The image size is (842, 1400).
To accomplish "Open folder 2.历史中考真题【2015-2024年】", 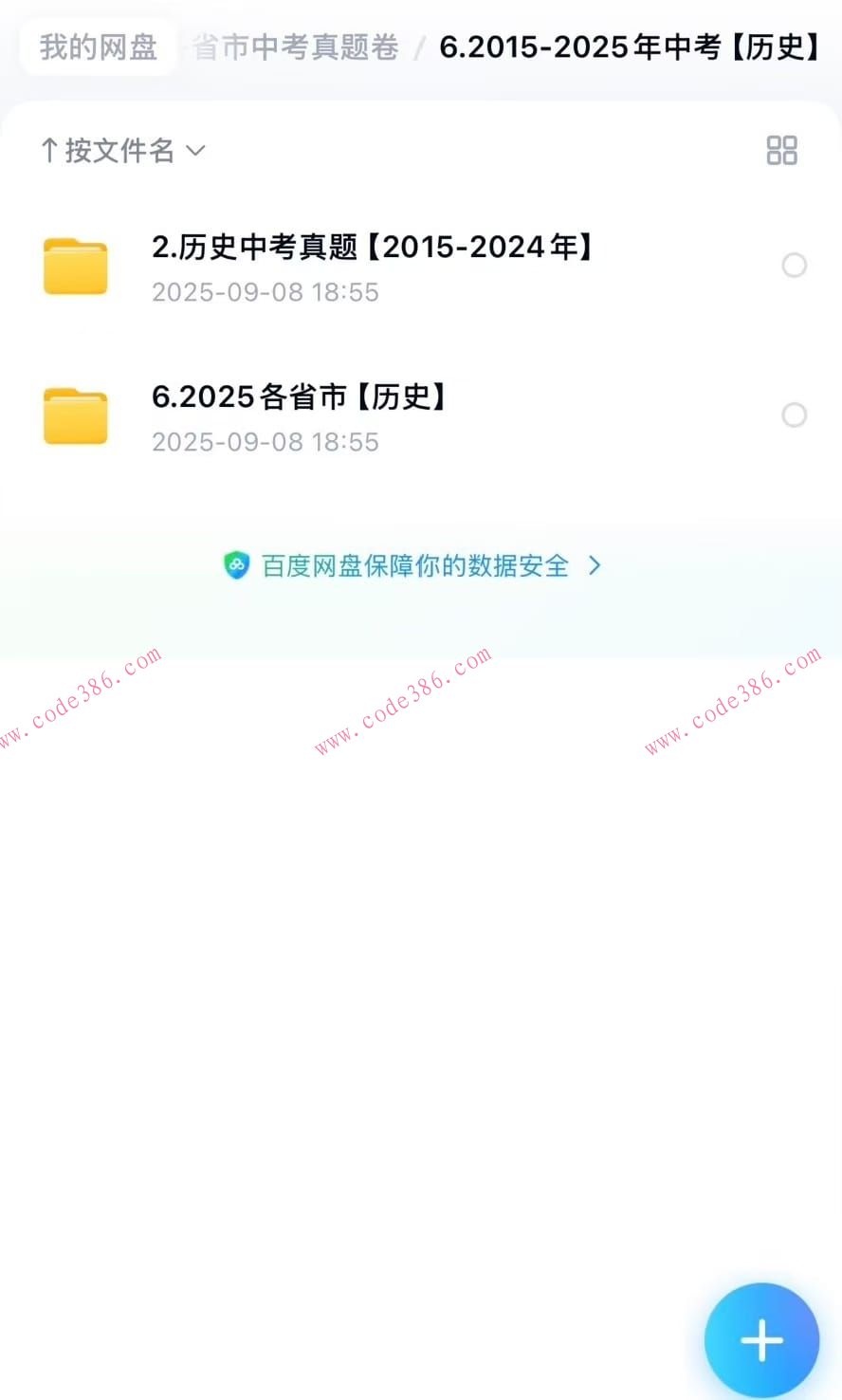I will (372, 249).
